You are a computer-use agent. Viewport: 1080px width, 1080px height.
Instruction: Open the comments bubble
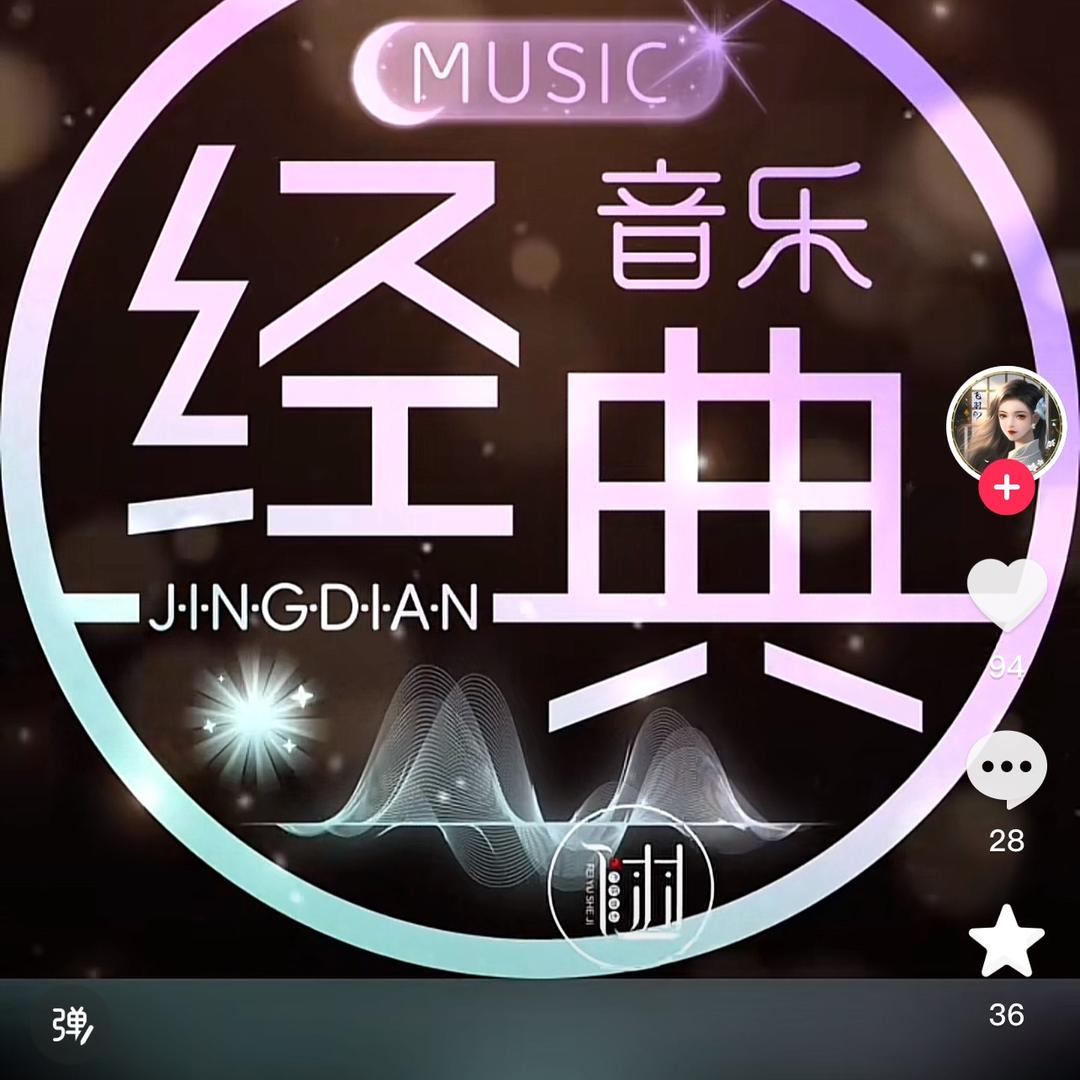pyautogui.click(x=1006, y=769)
